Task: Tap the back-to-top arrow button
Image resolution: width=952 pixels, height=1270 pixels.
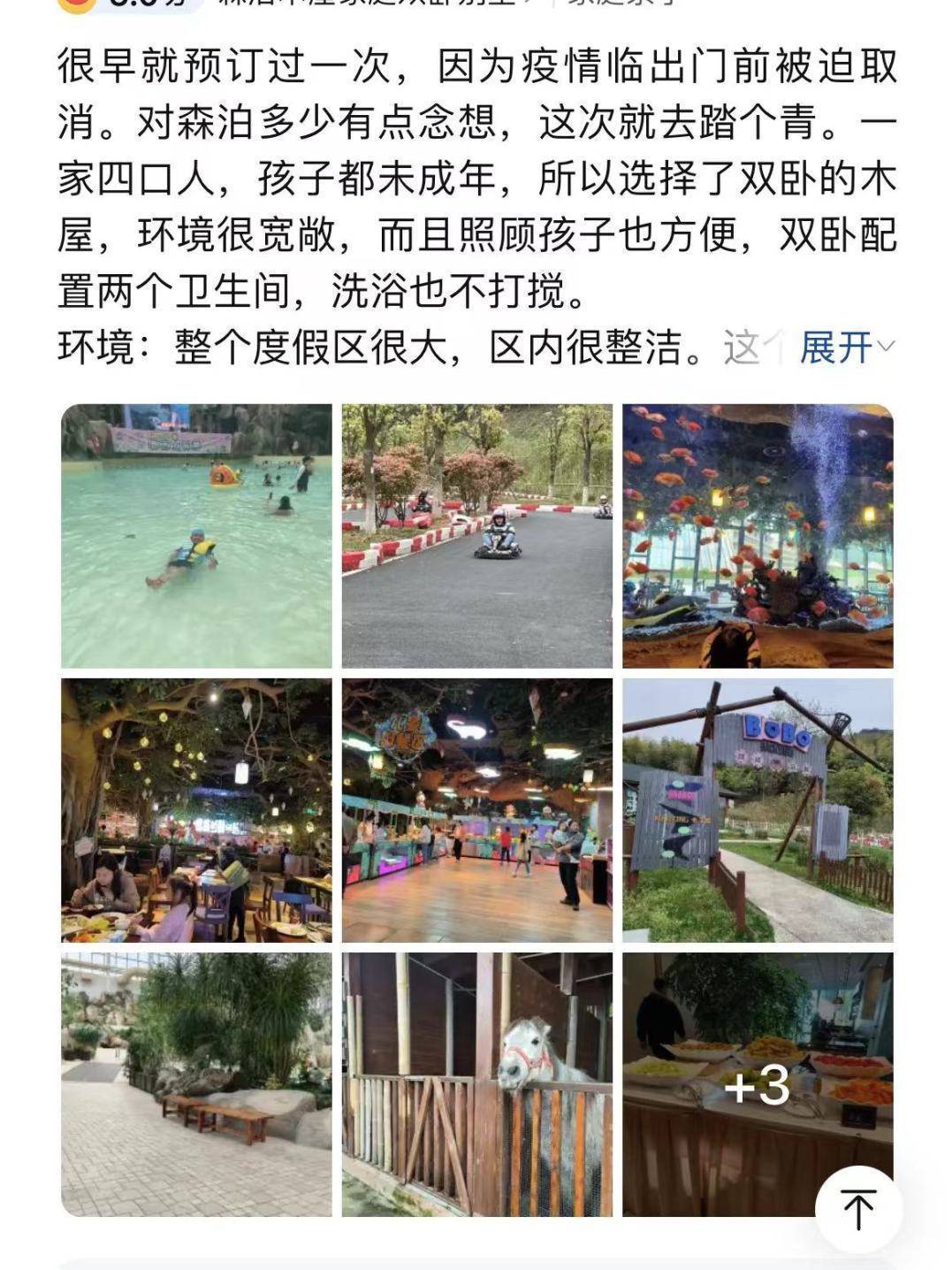Action: click(858, 1208)
